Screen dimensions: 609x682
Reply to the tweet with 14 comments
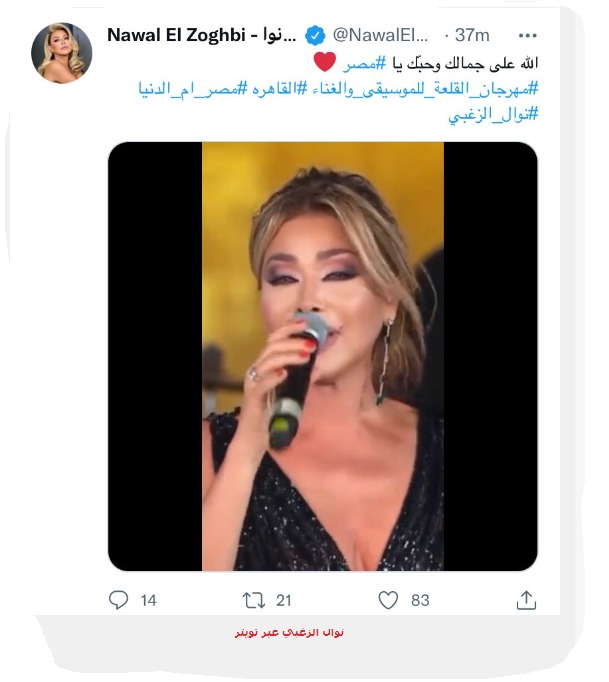[x=119, y=600]
